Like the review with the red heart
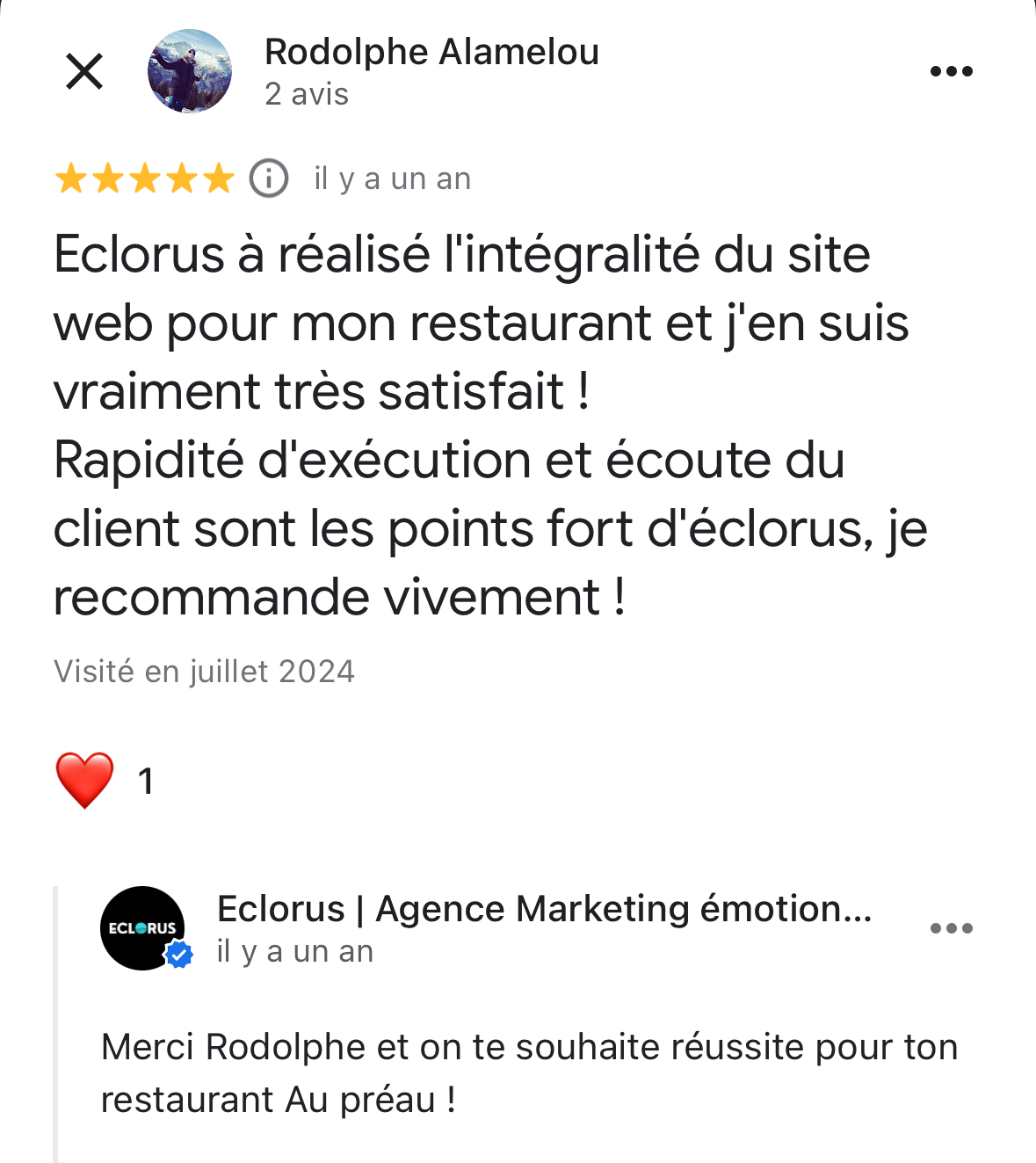 (x=85, y=781)
